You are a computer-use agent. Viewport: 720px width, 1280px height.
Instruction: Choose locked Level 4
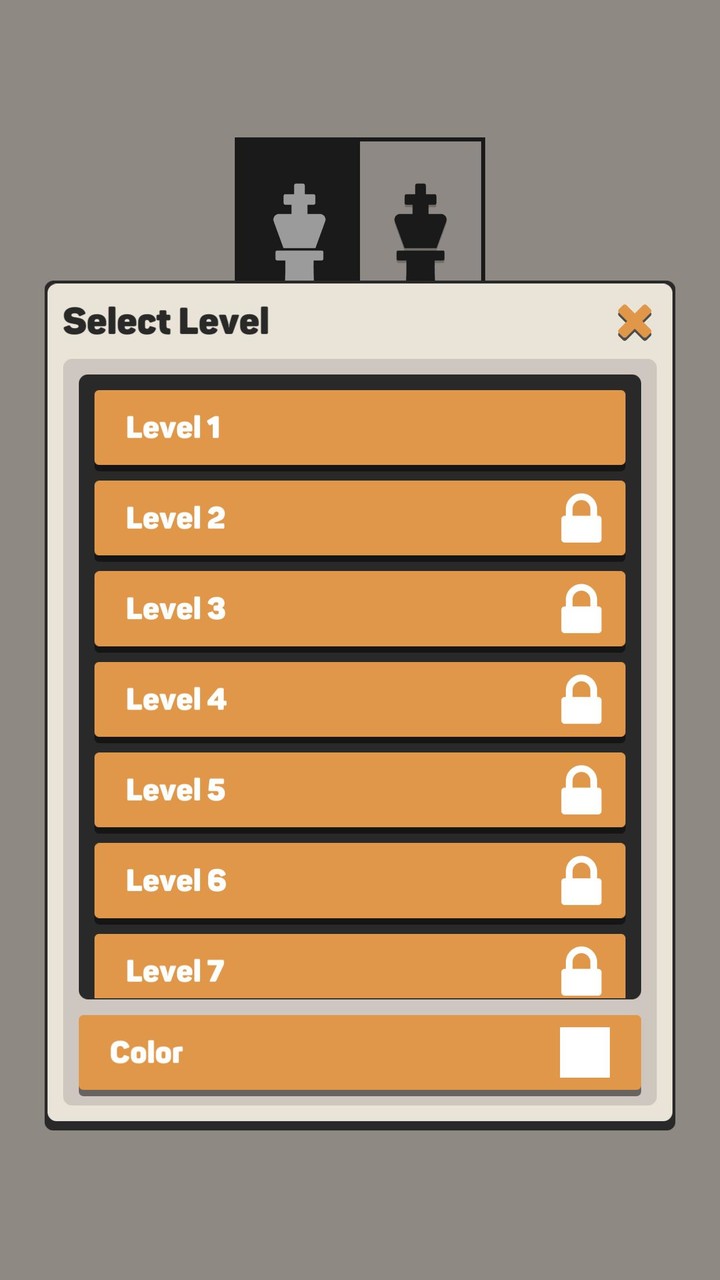tap(360, 699)
